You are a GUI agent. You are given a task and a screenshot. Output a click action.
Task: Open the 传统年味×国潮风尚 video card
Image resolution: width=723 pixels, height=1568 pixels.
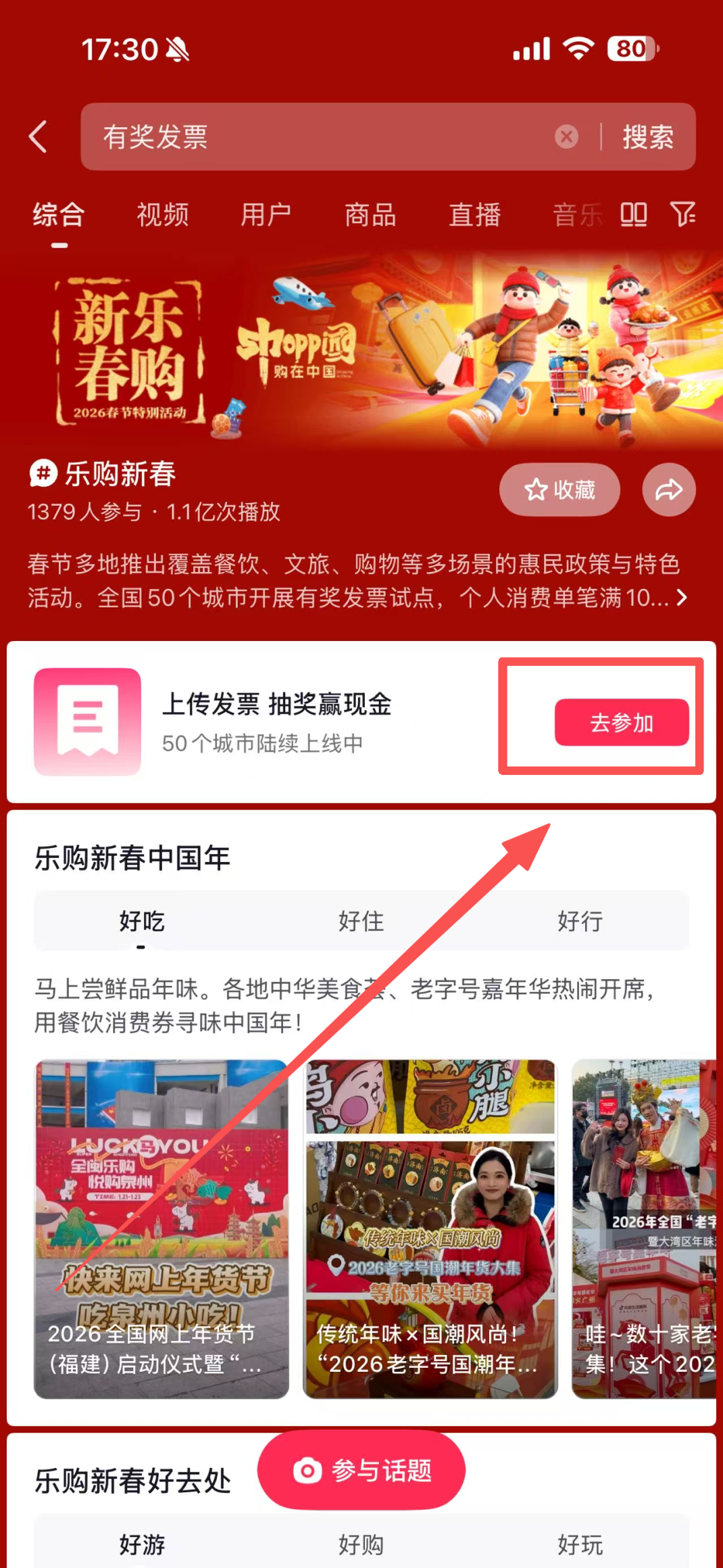point(430,1229)
